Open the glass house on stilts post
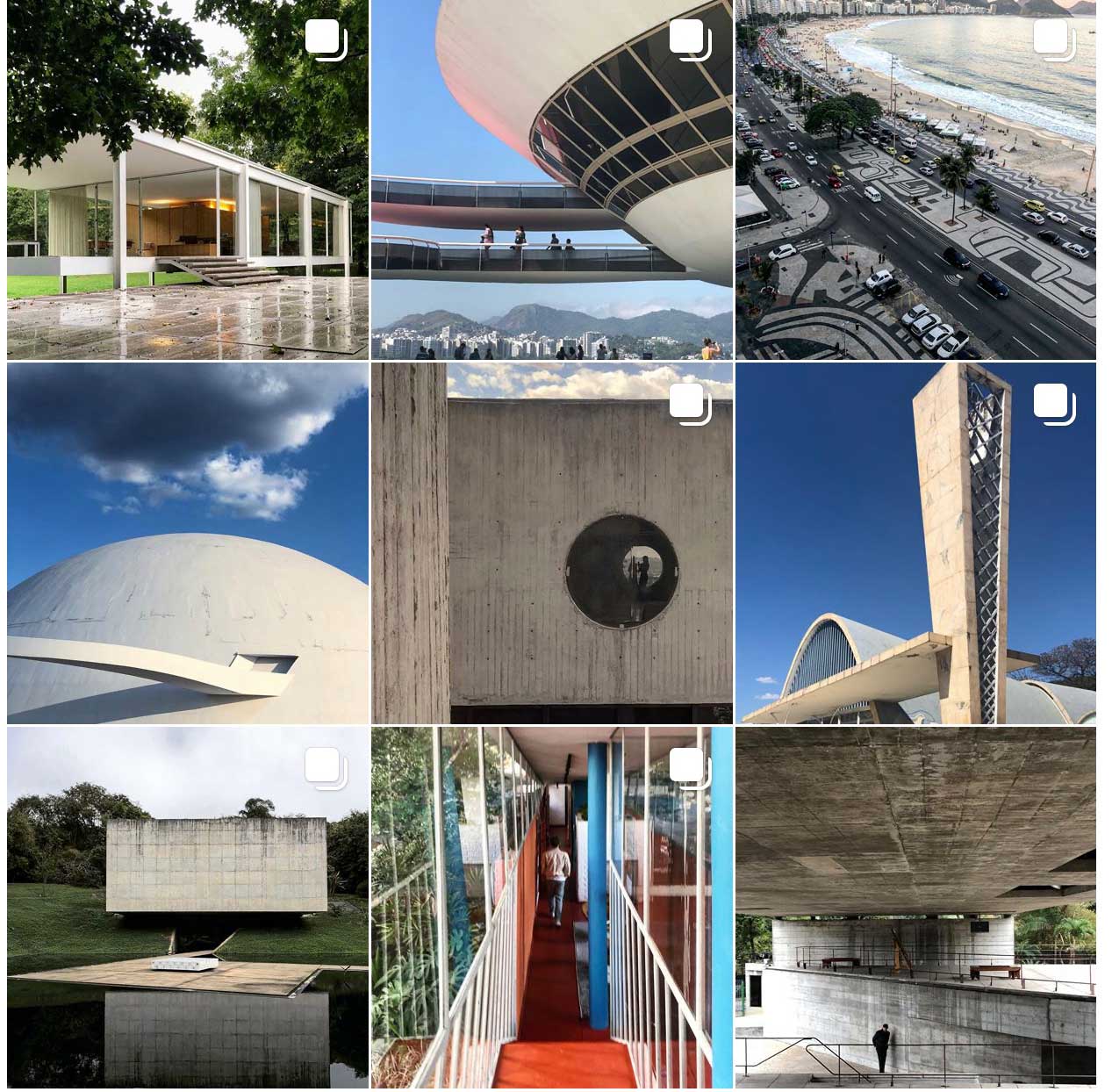 tap(187, 179)
